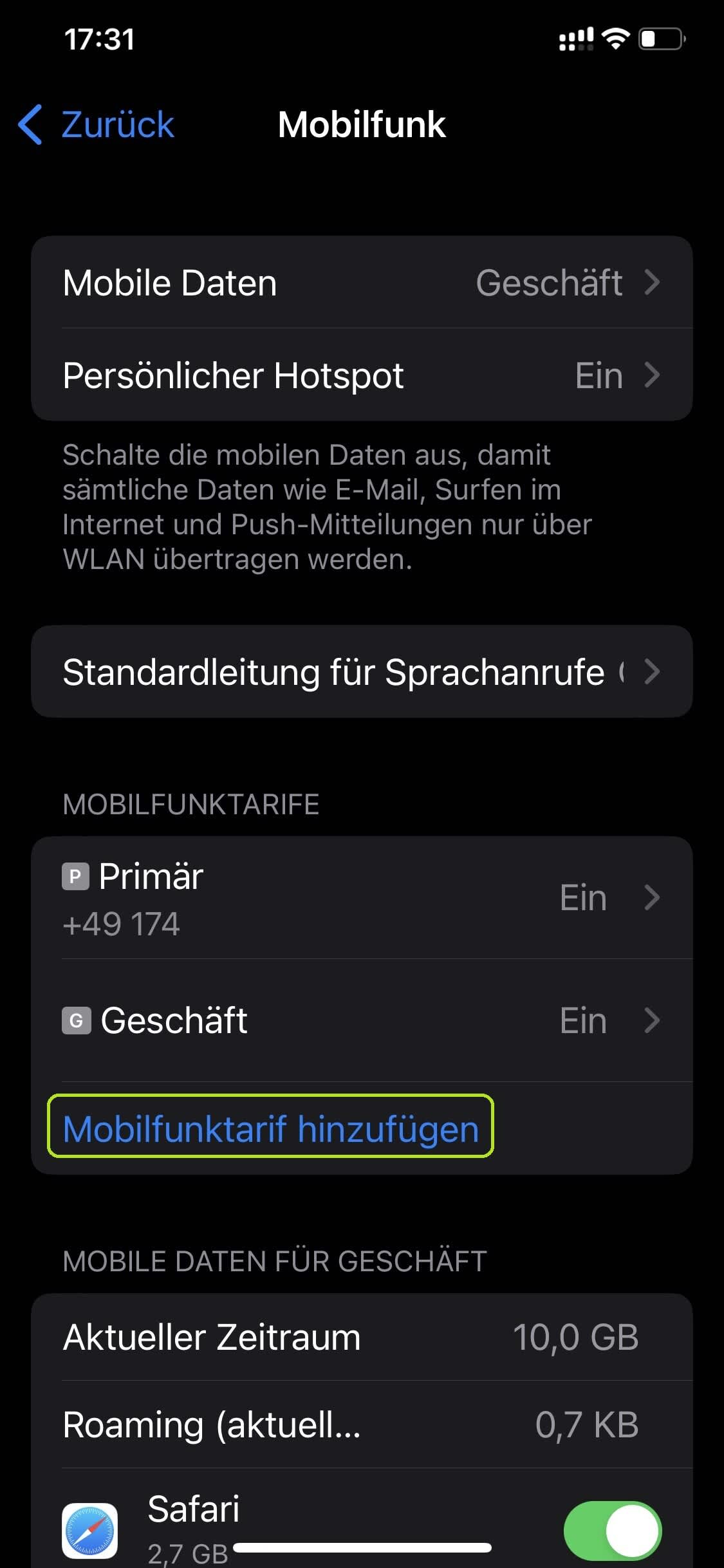Open Persönlicher Hotspot settings
The width and height of the screenshot is (724, 1568).
pos(362,375)
